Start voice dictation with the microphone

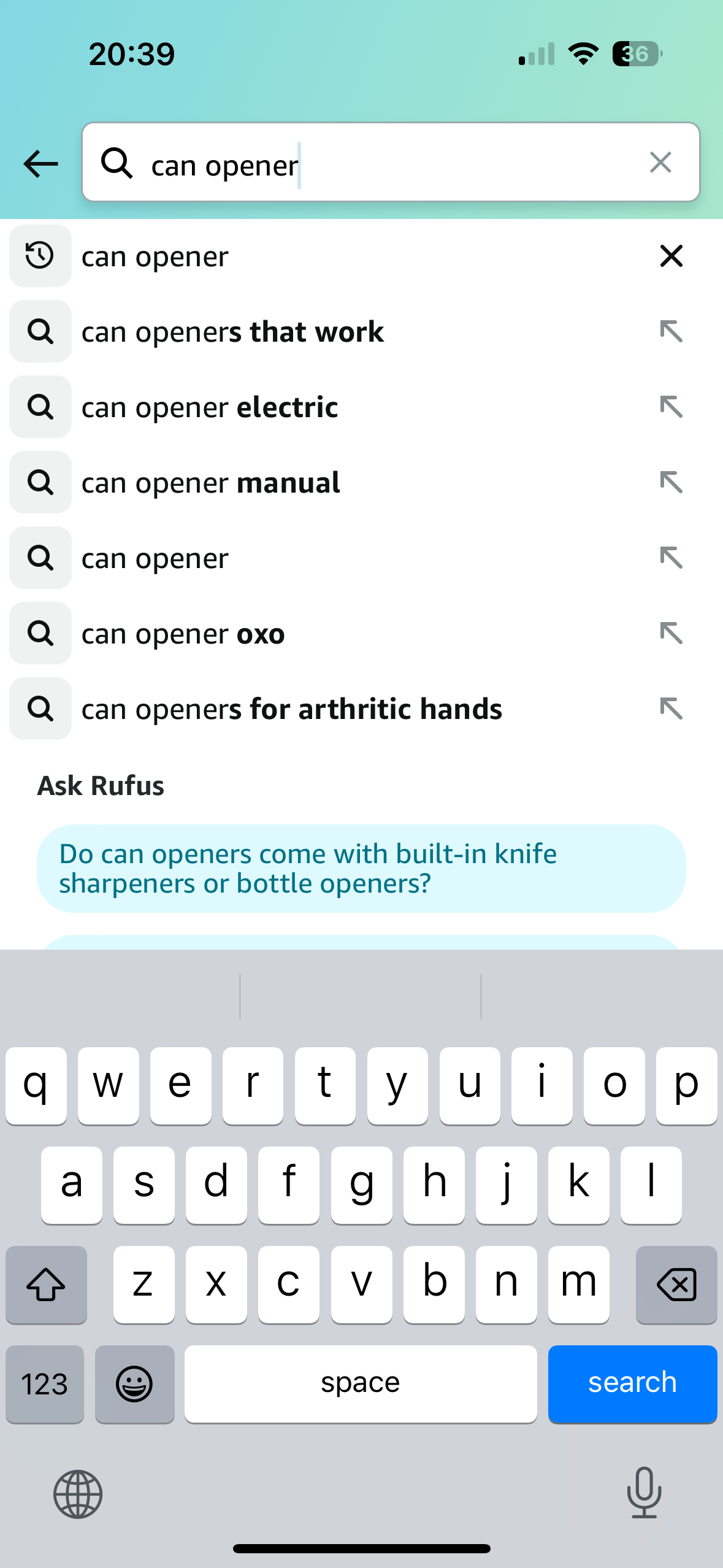click(644, 1492)
